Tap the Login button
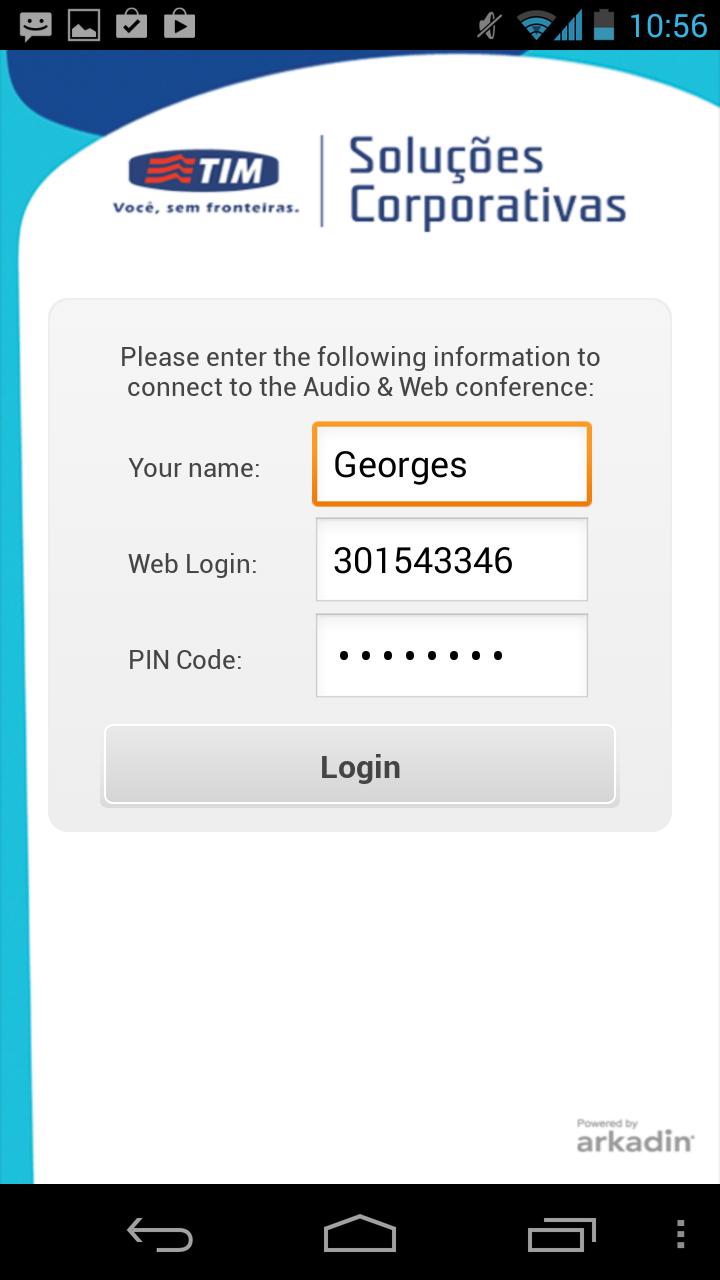Image resolution: width=720 pixels, height=1280 pixels. click(360, 766)
